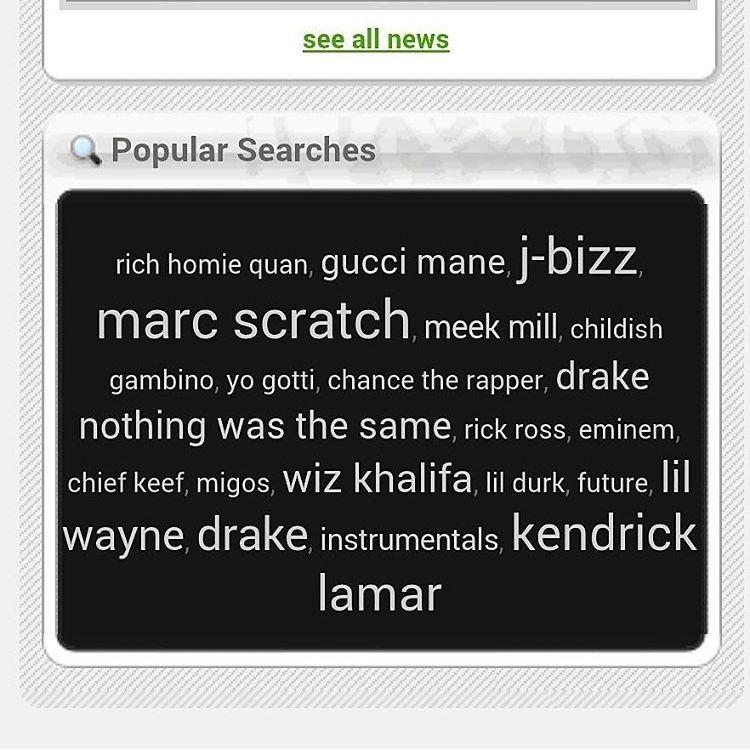Tap chief keef in popular searches

coord(125,484)
